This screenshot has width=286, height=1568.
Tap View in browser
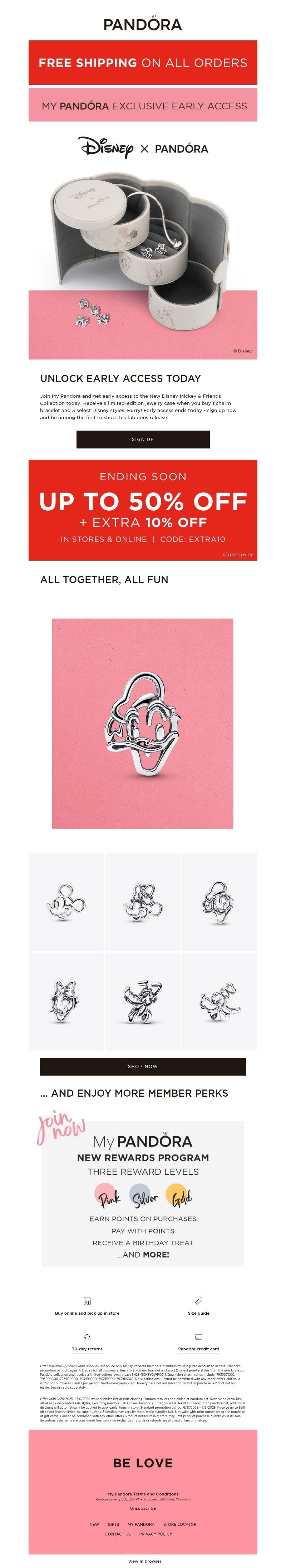coord(144,1561)
